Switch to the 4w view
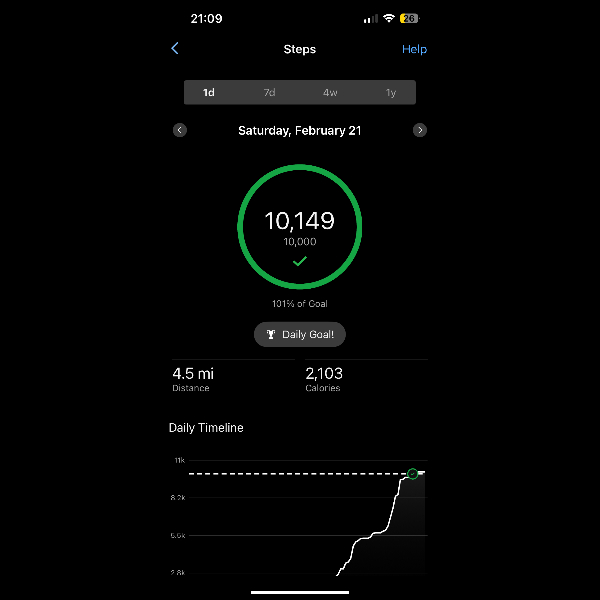Viewport: 600px width, 600px height. [330, 92]
